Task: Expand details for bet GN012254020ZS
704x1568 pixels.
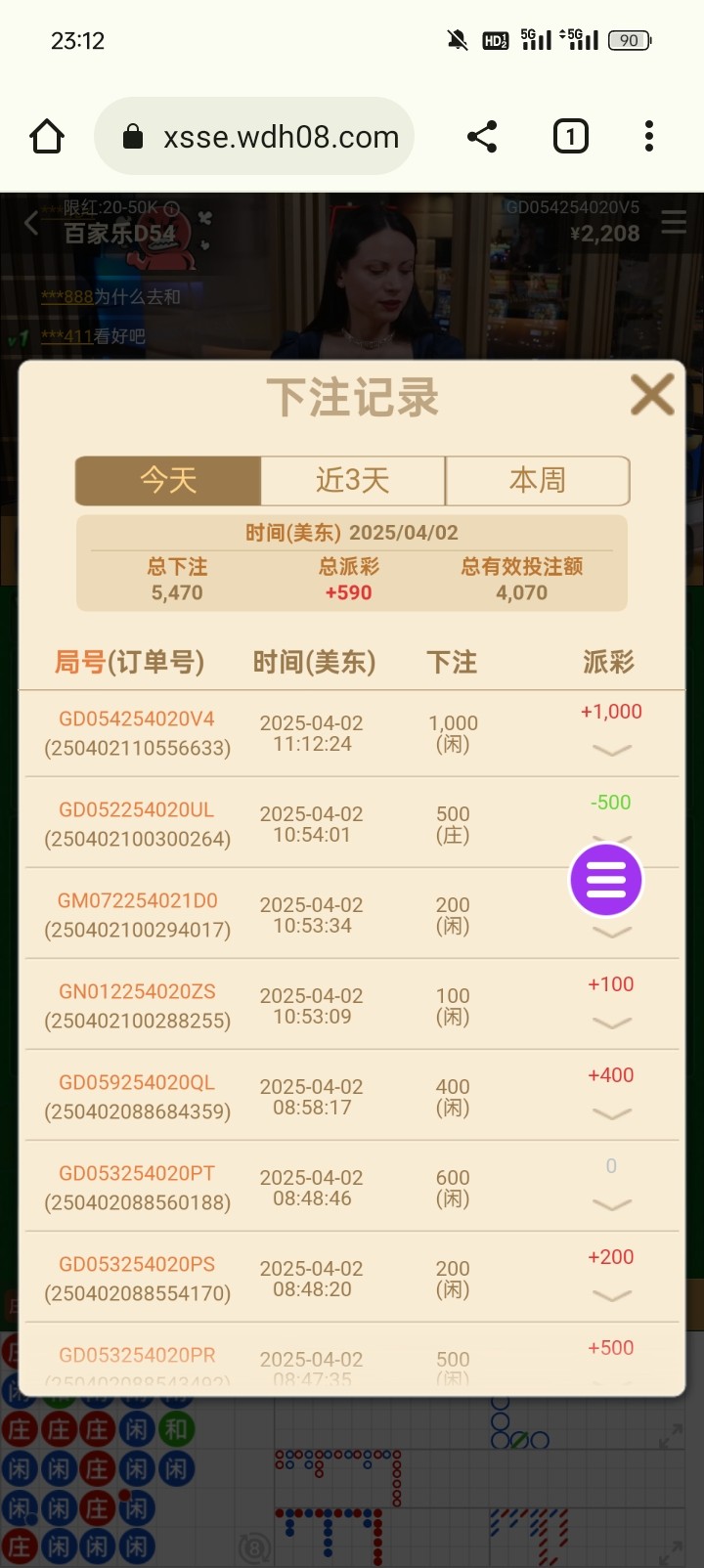Action: [612, 1023]
